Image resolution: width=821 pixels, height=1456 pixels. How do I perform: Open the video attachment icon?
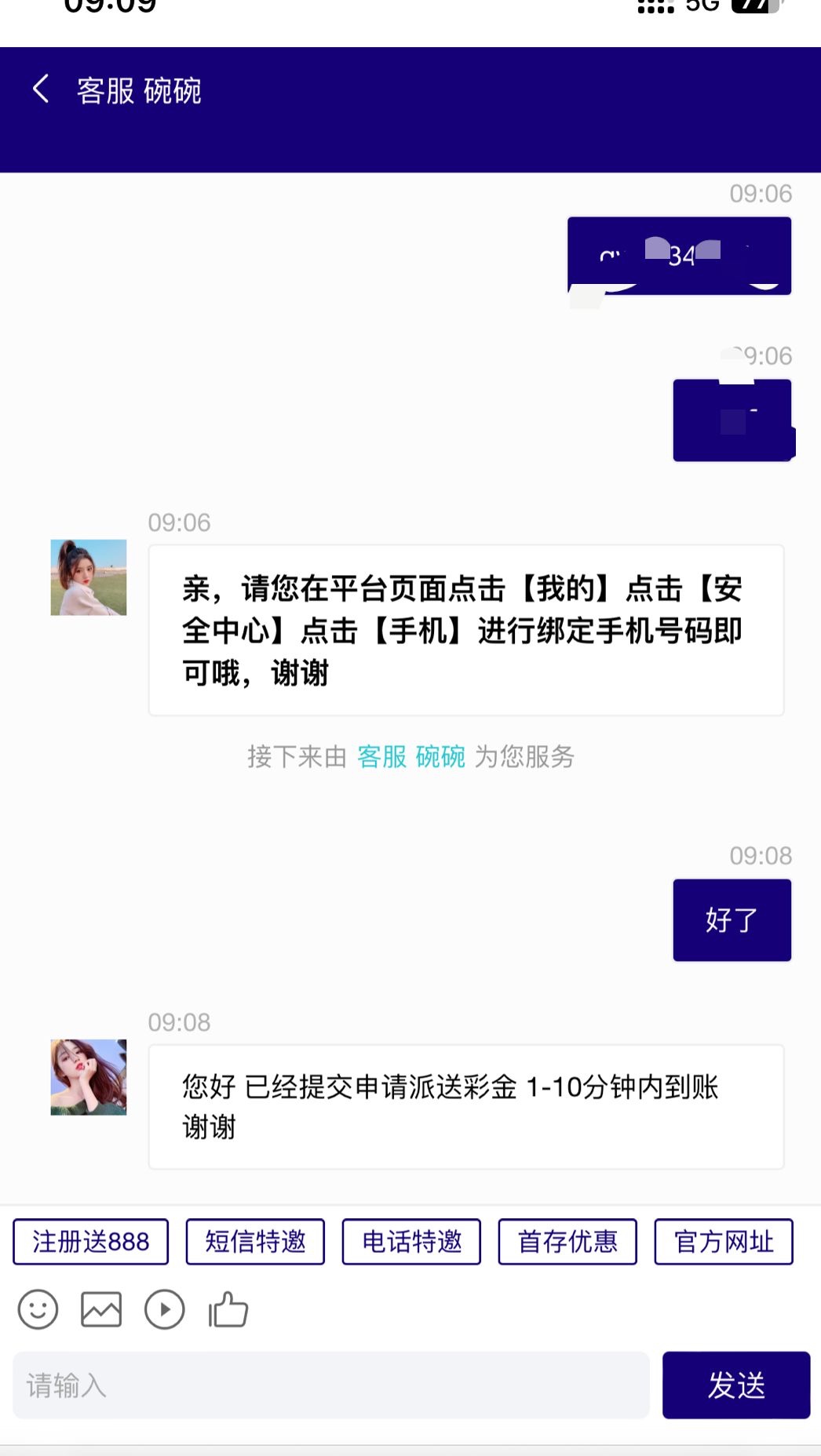165,1309
